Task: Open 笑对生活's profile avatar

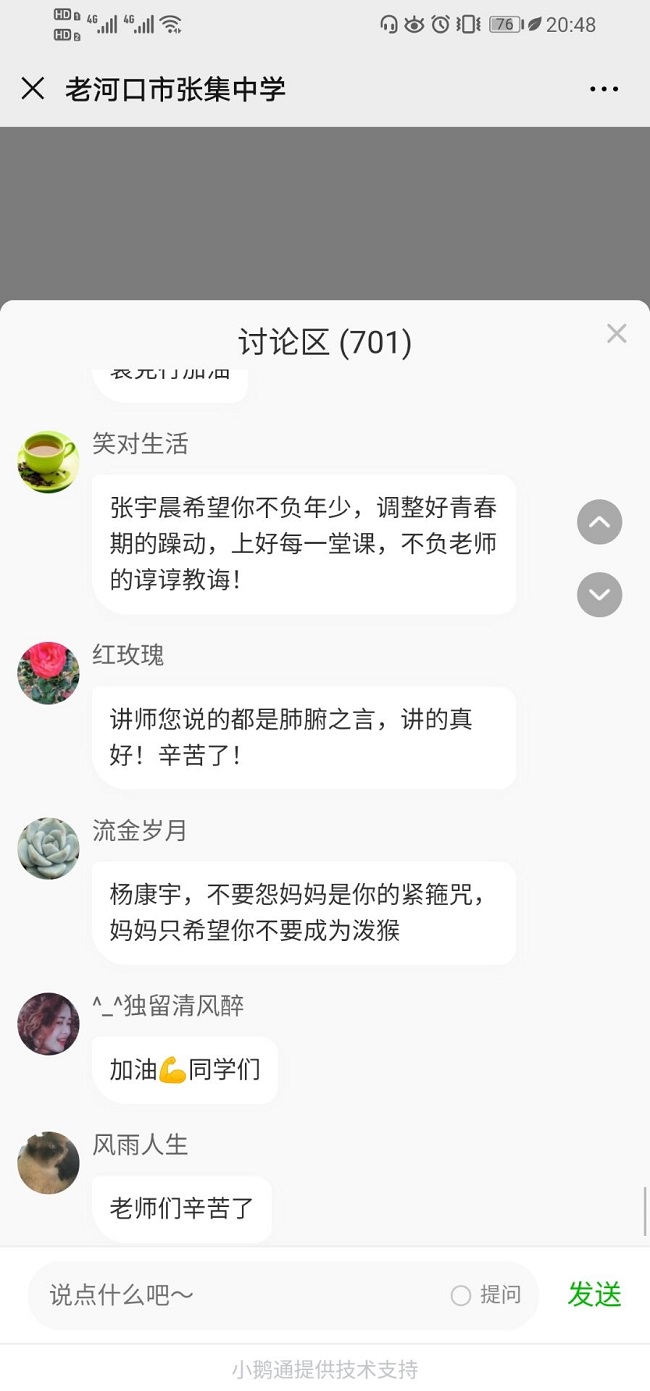Action: click(48, 462)
